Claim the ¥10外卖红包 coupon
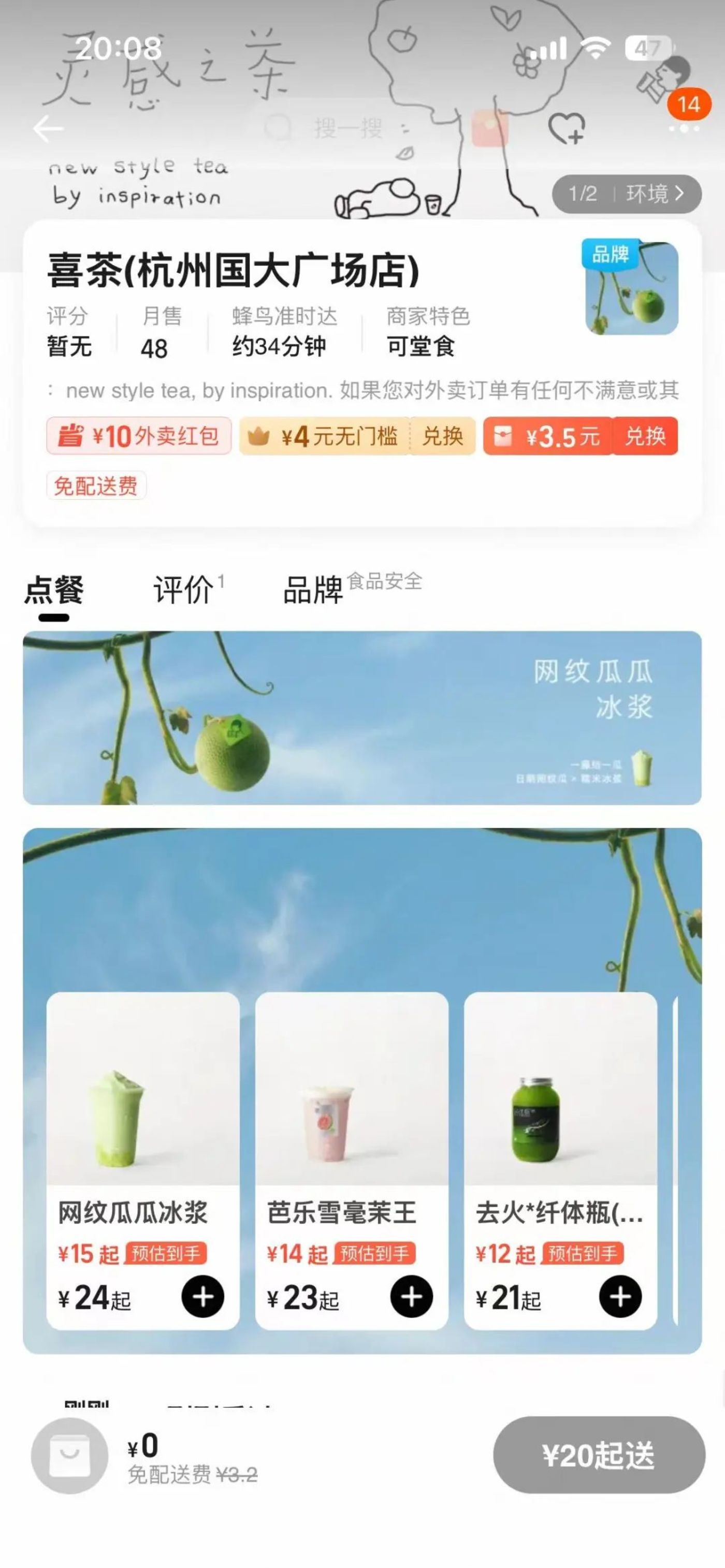725x1568 pixels. 139,436
